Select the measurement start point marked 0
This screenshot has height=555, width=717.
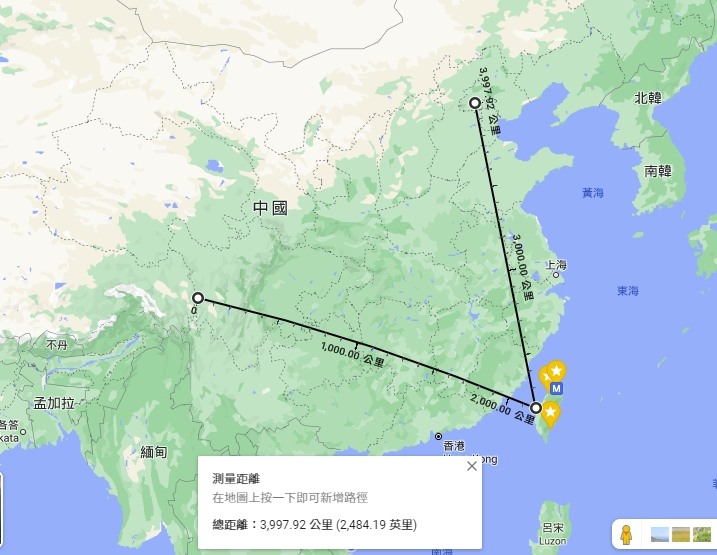coord(198,298)
